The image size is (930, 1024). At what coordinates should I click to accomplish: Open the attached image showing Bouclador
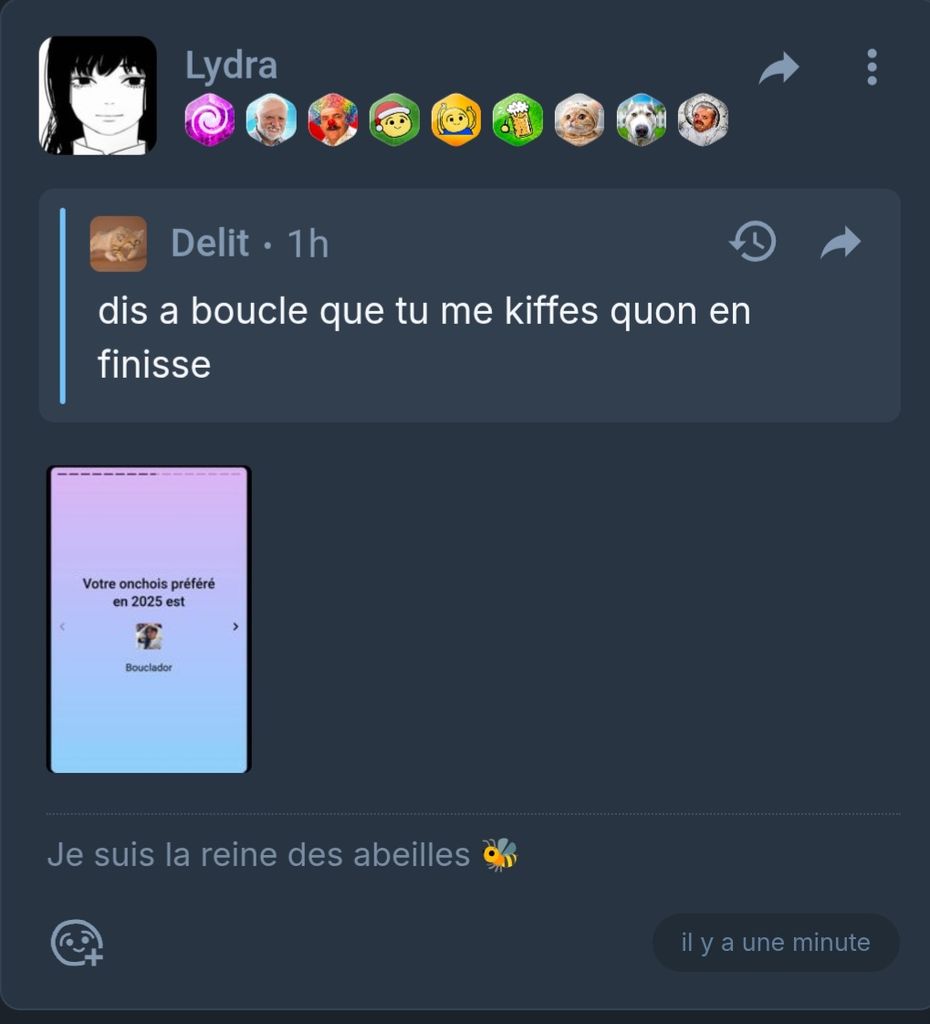pyautogui.click(x=149, y=620)
